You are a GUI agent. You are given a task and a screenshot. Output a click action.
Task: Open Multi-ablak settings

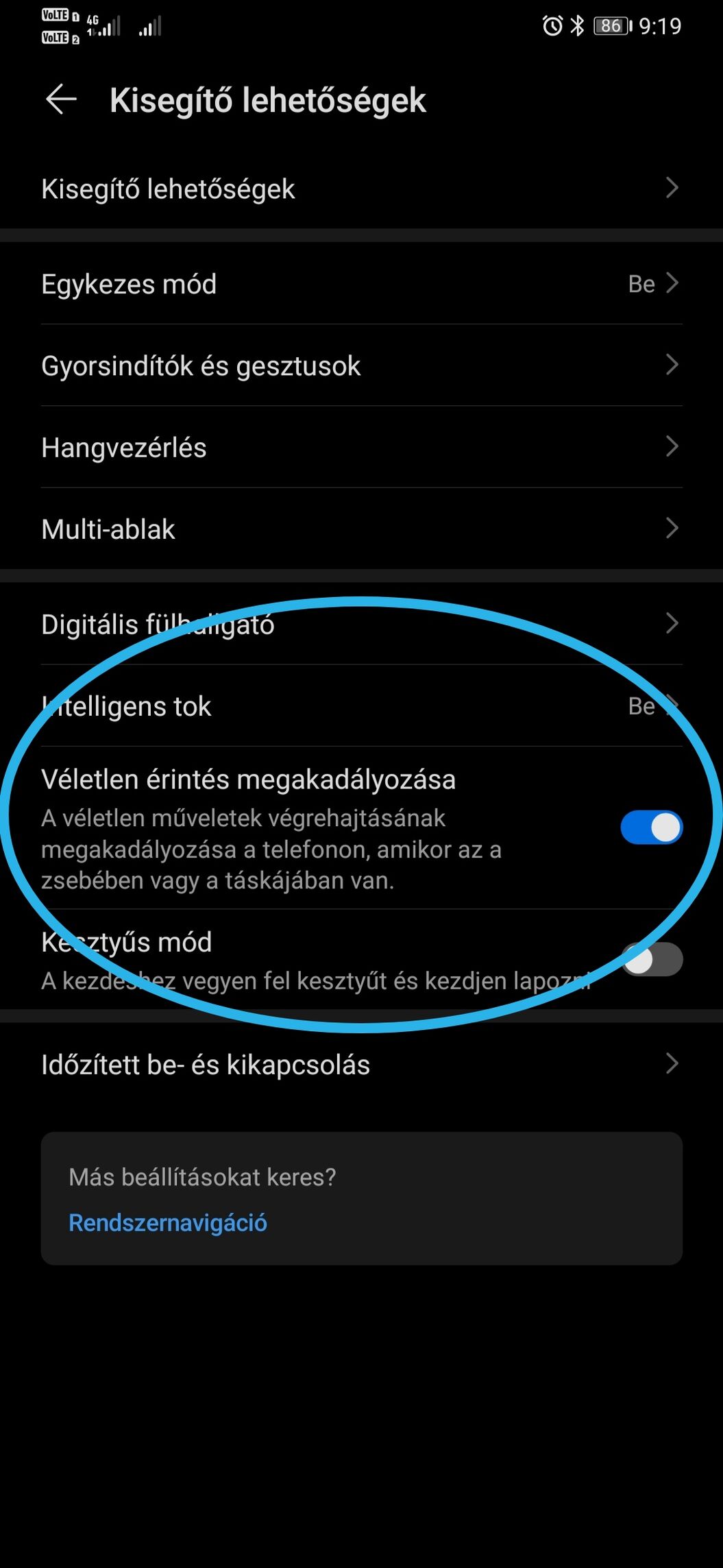[x=361, y=529]
